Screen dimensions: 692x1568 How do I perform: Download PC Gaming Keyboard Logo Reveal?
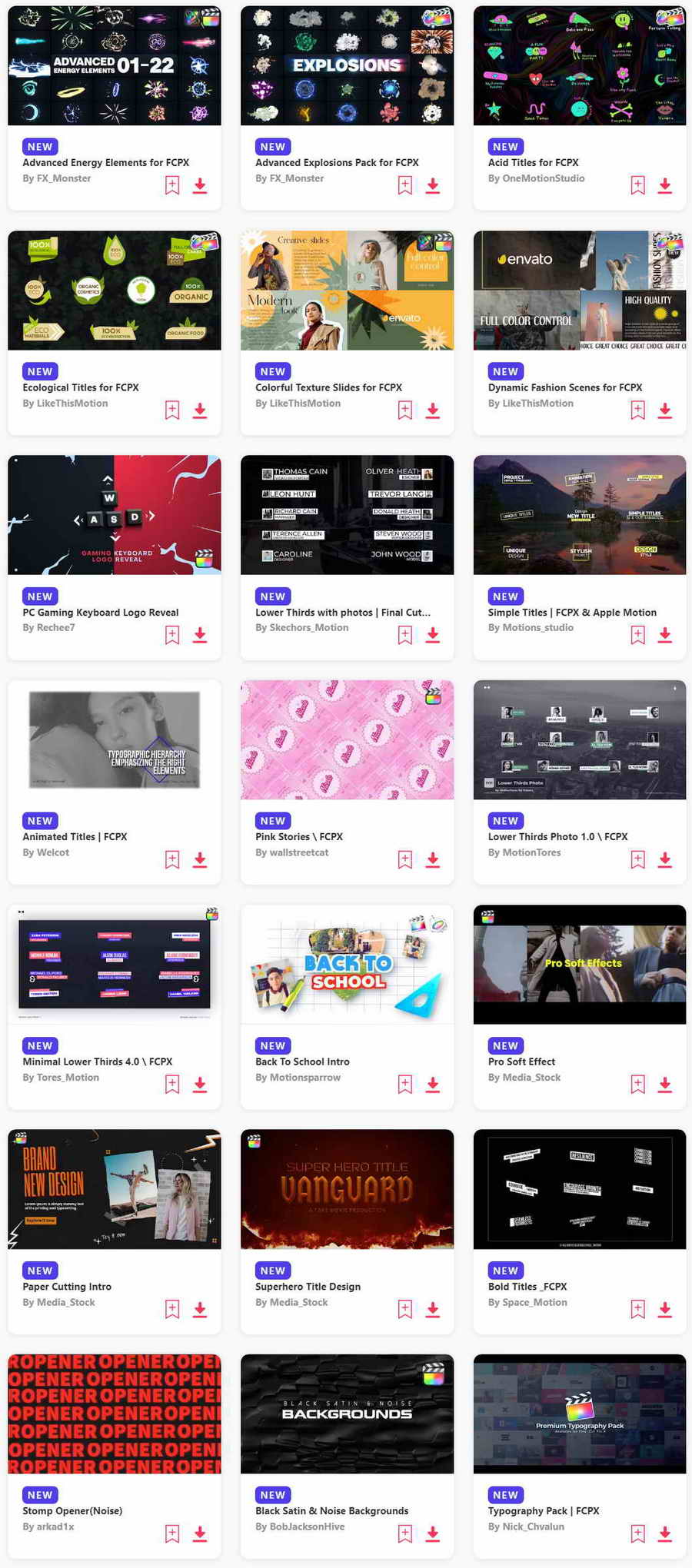[x=200, y=635]
